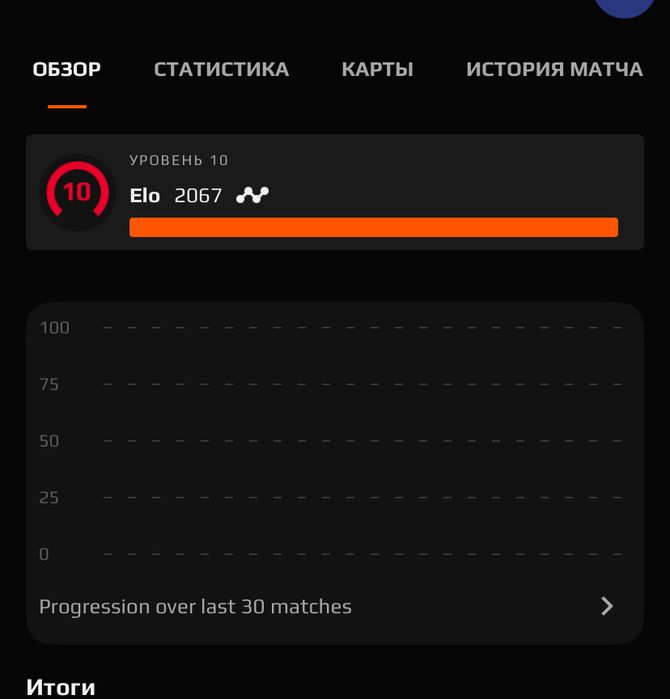Select the КАРТЫ tab

point(377,70)
